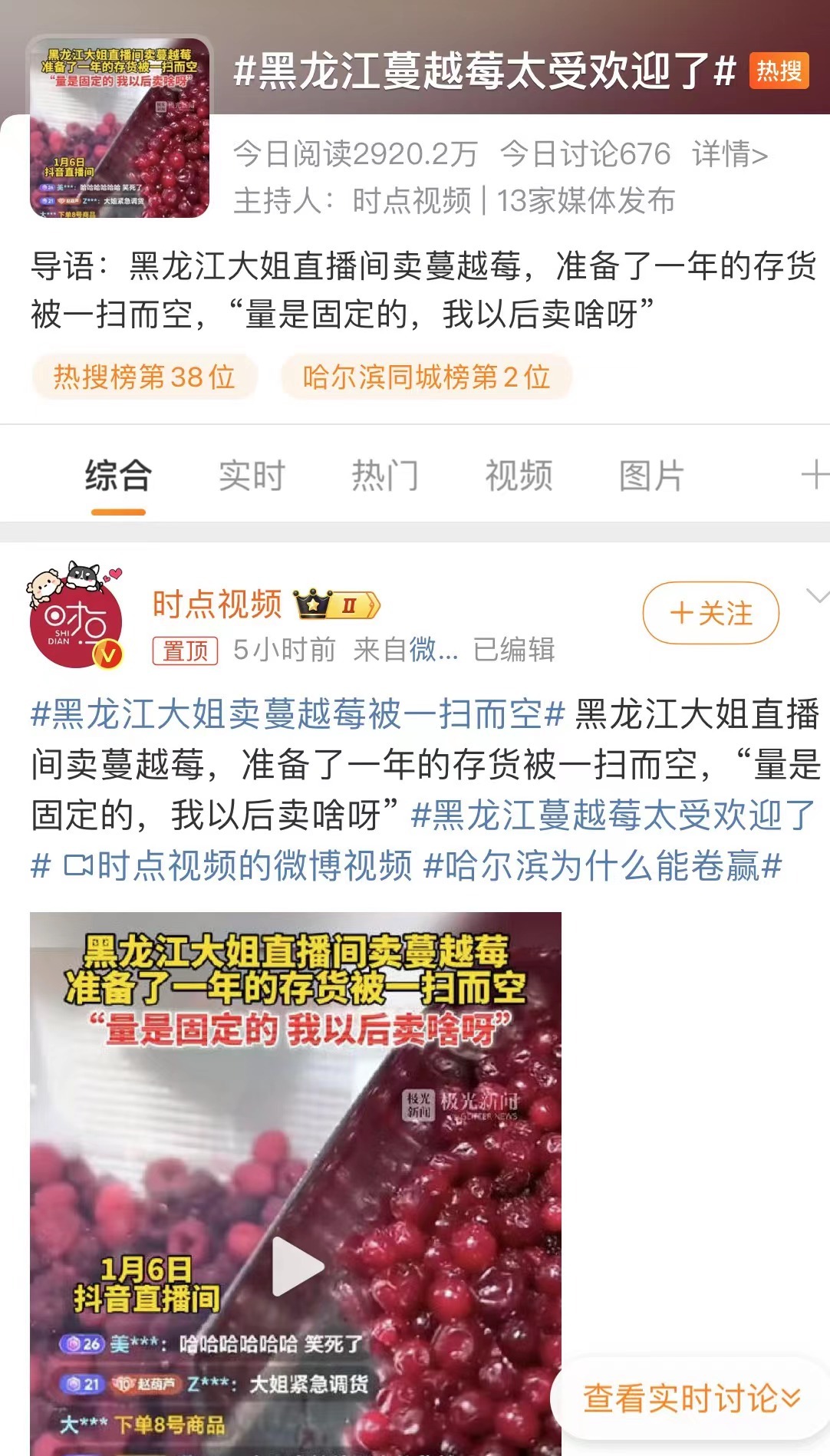Image resolution: width=830 pixels, height=1456 pixels.
Task: Open 时点视频的微博视频 link
Action: point(238,866)
